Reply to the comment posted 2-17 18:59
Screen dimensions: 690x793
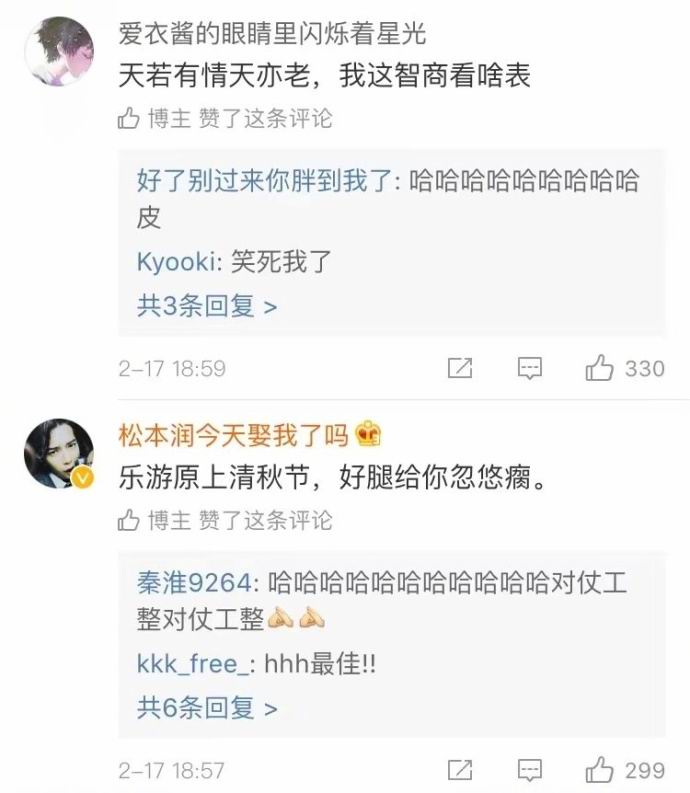tap(529, 369)
